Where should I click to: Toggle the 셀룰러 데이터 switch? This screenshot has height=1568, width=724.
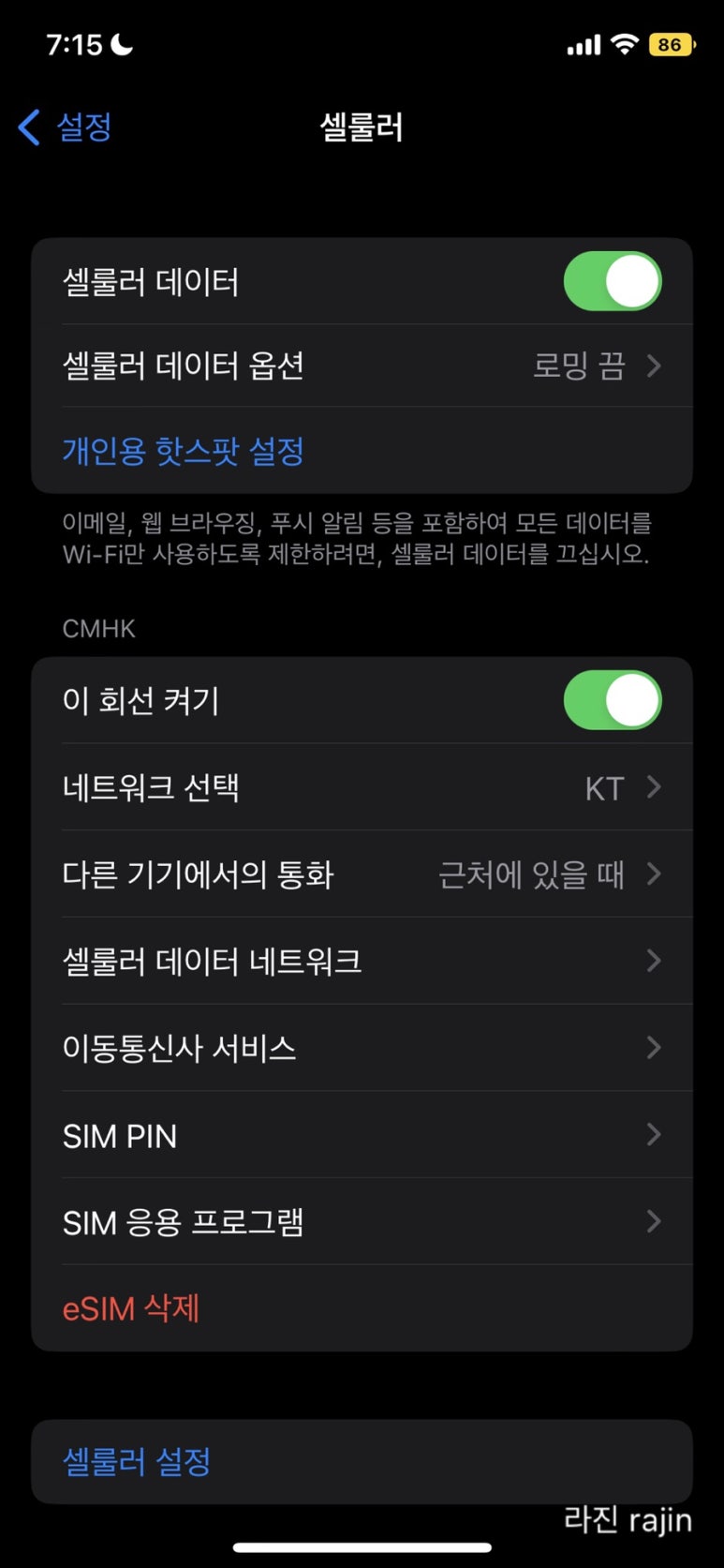click(613, 281)
